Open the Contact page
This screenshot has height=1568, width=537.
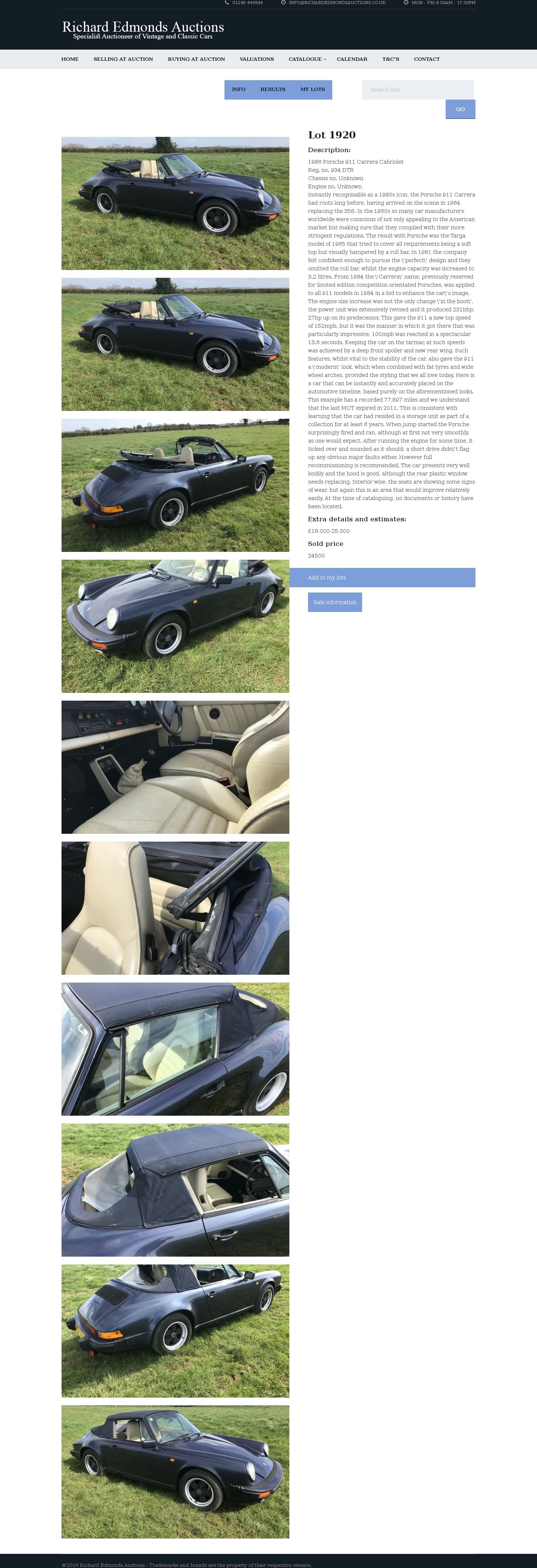tap(426, 59)
